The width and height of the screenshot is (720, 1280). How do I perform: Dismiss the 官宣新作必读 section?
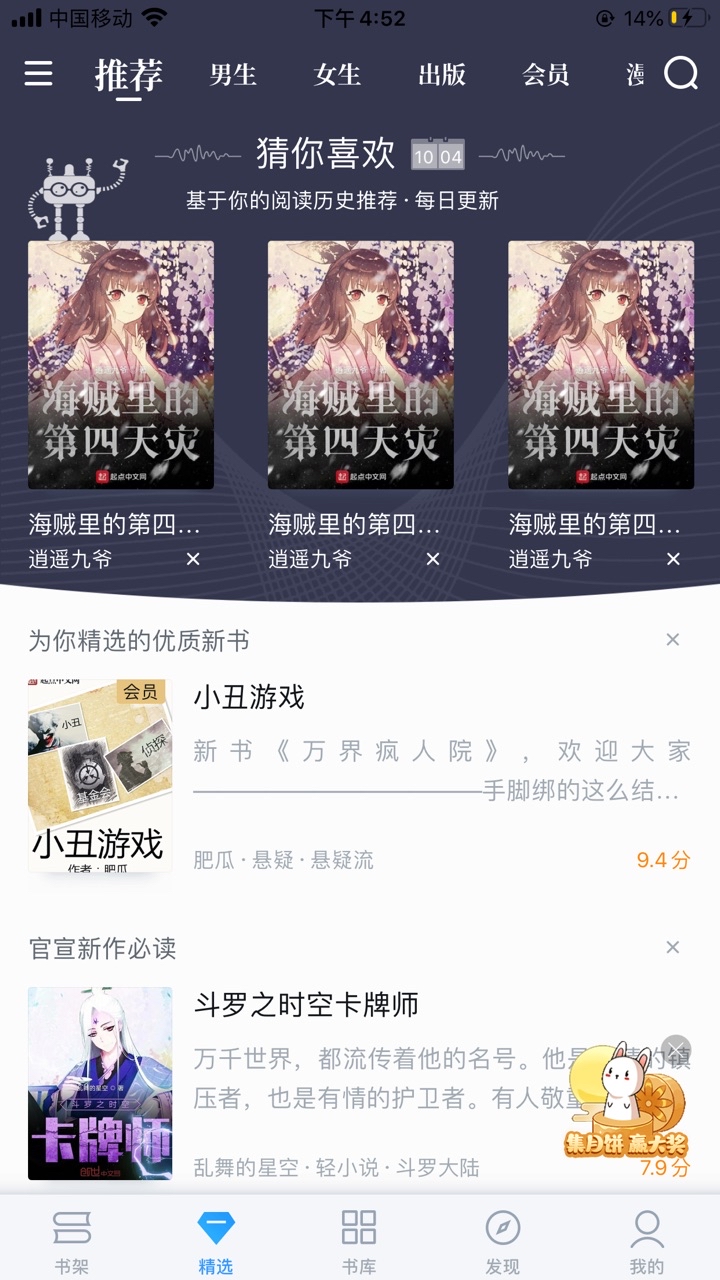(x=673, y=947)
